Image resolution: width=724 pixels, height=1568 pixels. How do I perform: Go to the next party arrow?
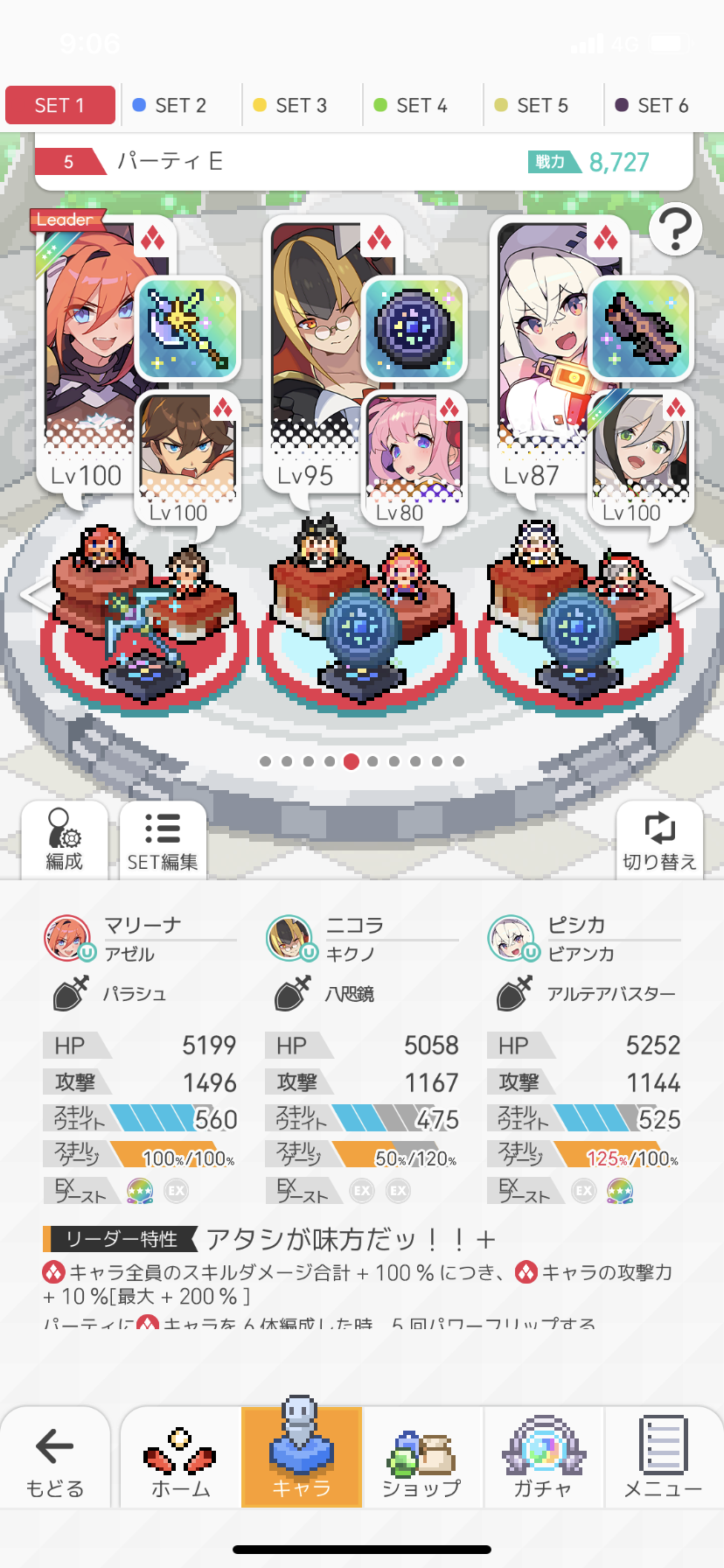(689, 596)
